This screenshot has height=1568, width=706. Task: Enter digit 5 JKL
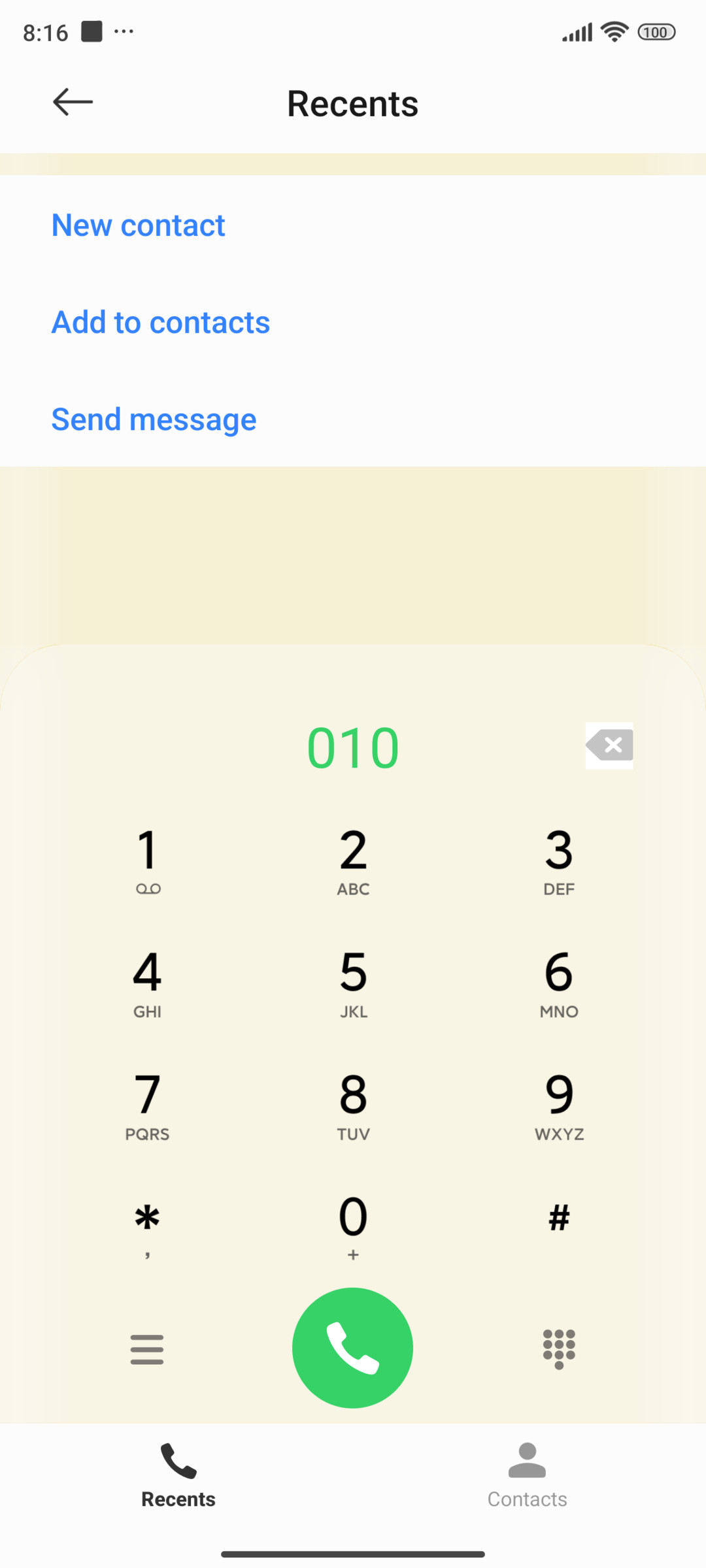tap(353, 984)
